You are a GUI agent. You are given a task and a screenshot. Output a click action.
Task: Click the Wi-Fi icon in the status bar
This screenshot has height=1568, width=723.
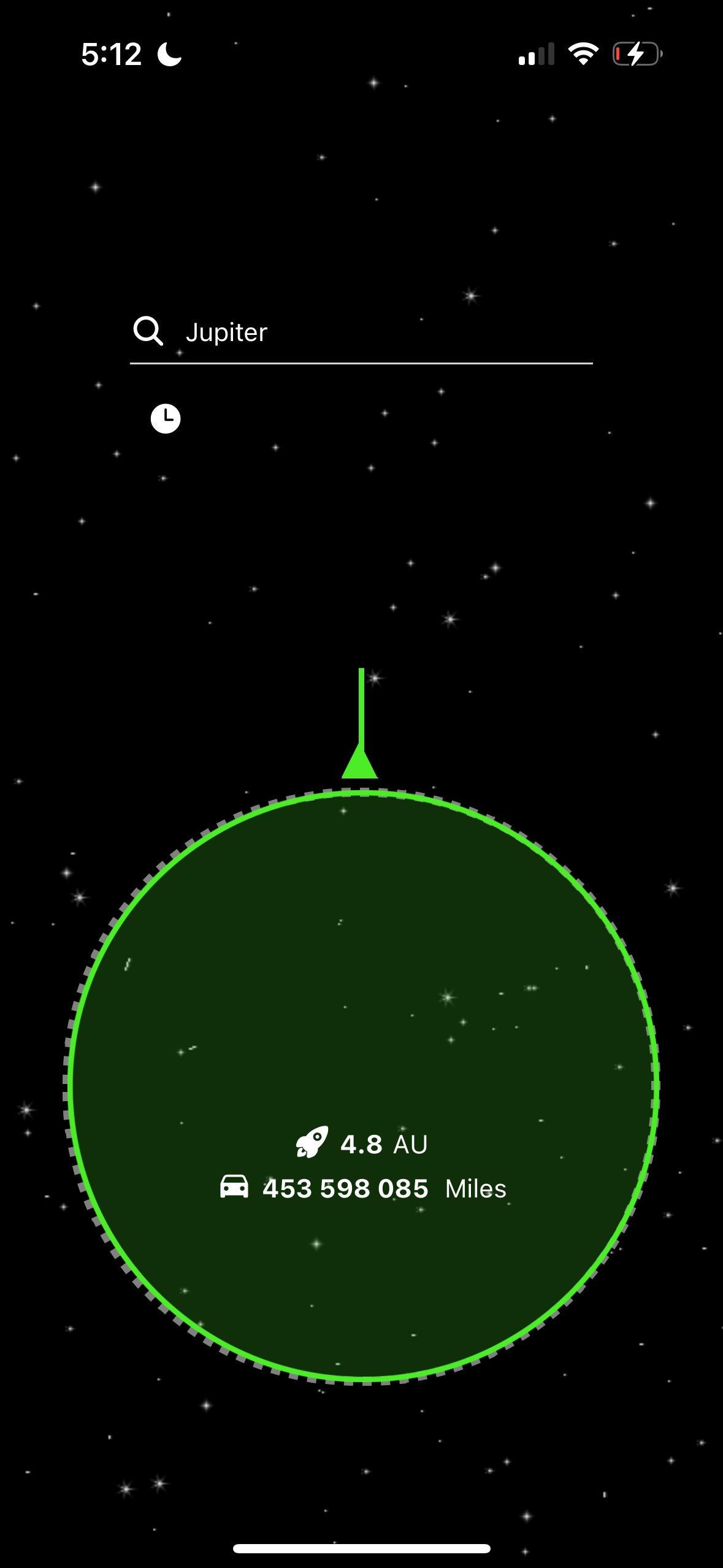pos(583,53)
